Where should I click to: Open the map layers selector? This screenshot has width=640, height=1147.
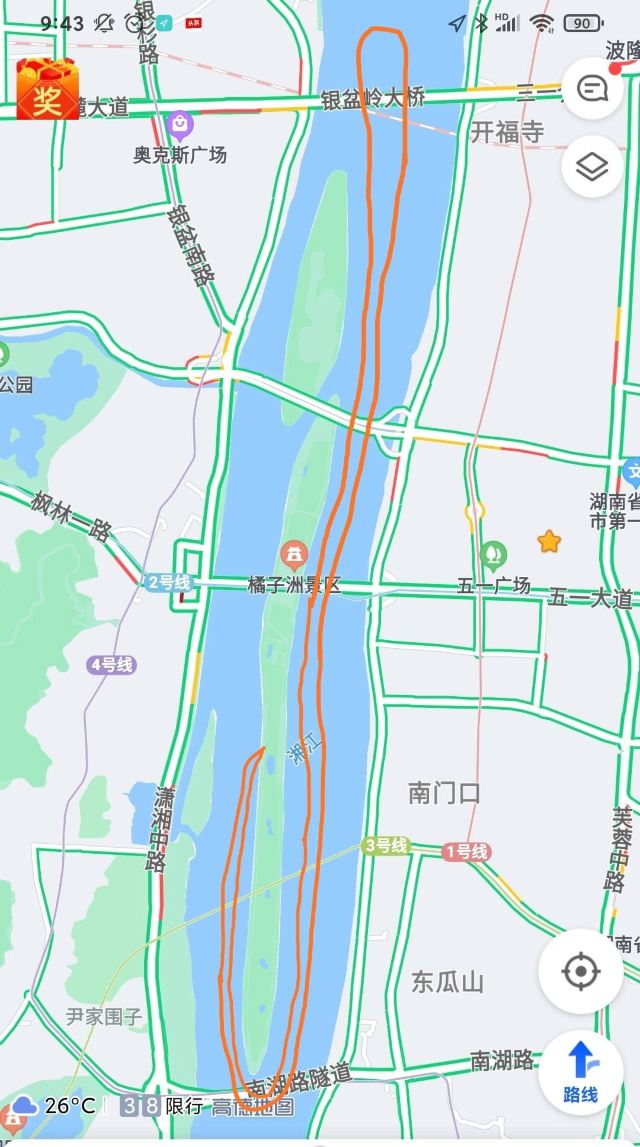[592, 167]
